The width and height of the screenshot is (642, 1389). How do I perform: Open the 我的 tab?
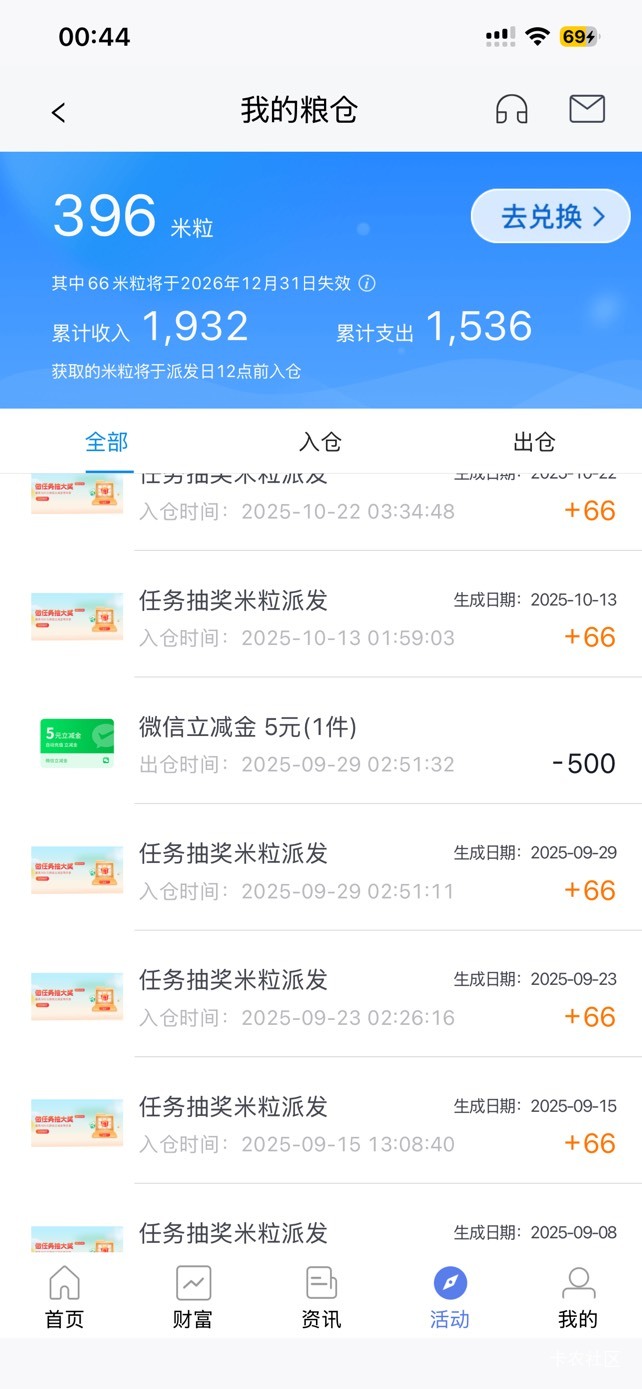point(578,1297)
